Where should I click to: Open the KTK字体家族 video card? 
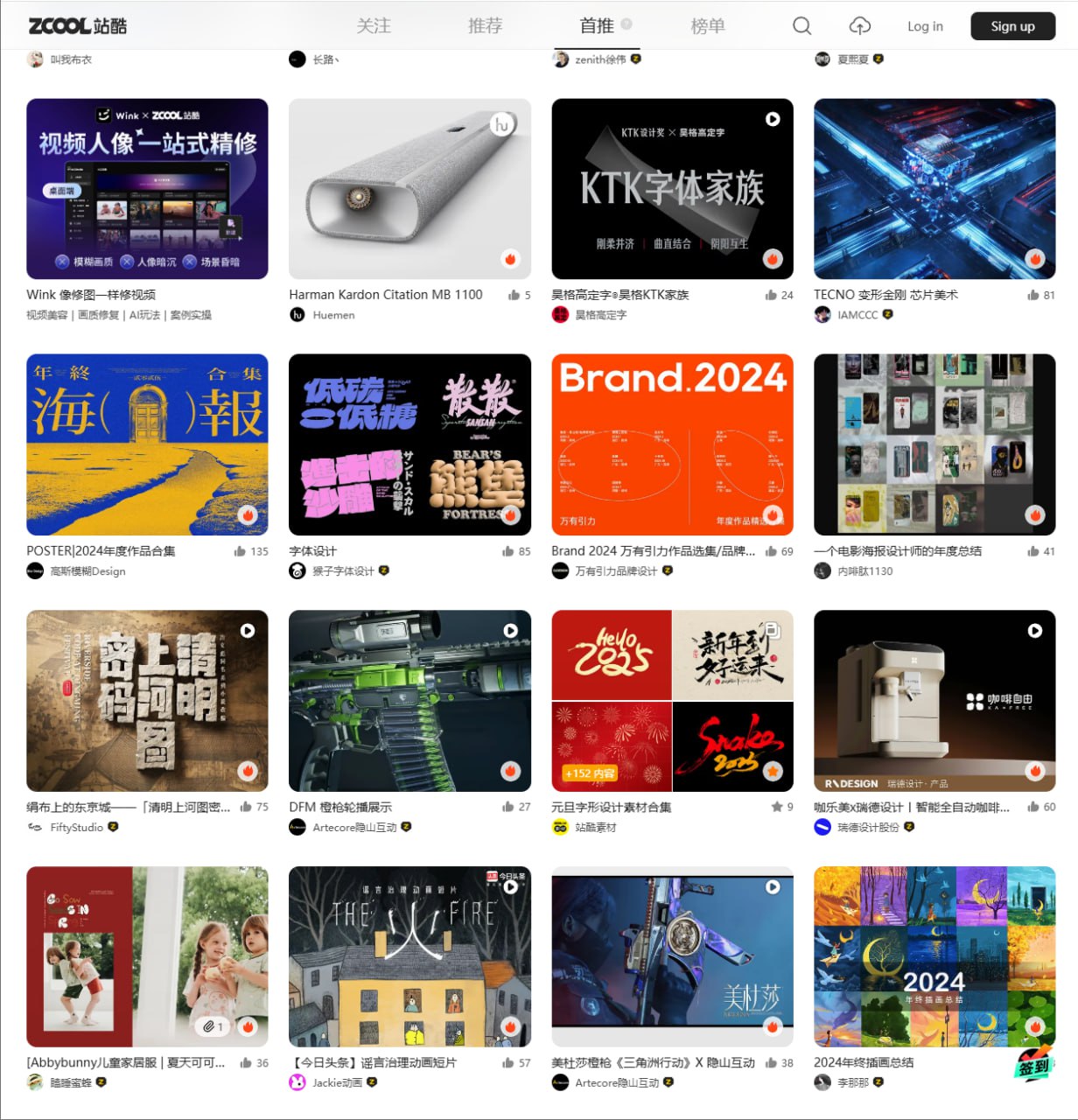(672, 189)
